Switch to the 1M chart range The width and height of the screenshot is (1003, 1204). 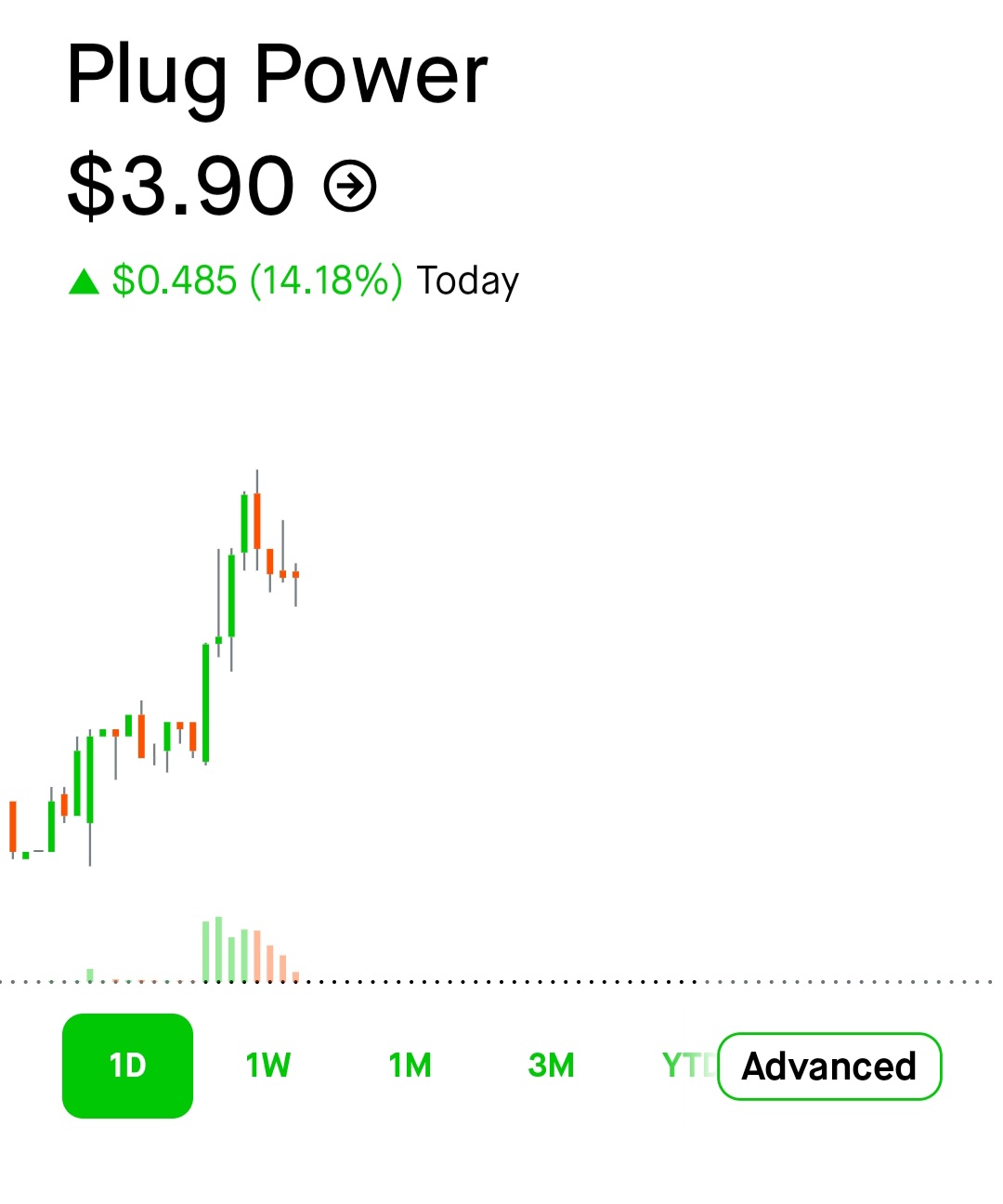410,1066
